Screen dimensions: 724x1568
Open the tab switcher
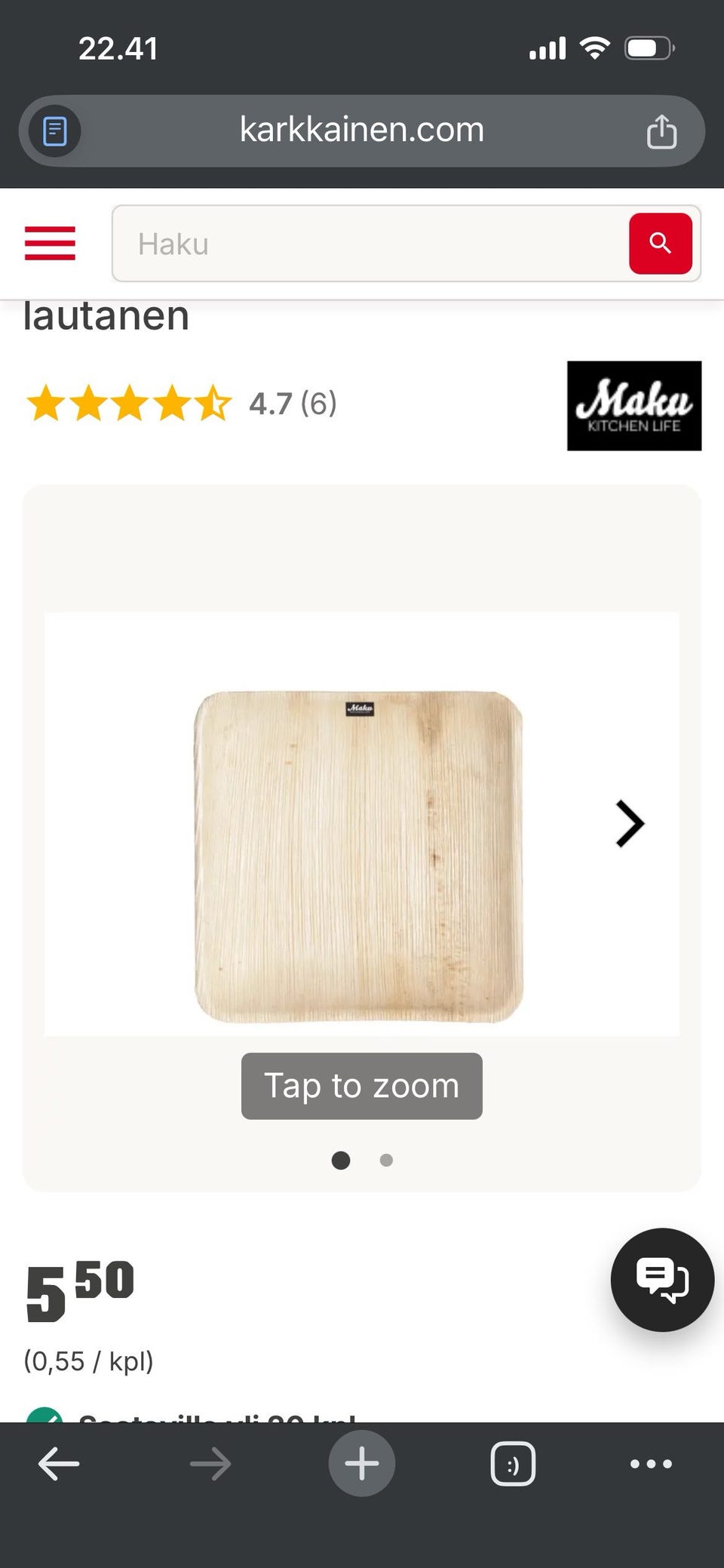pos(513,1464)
